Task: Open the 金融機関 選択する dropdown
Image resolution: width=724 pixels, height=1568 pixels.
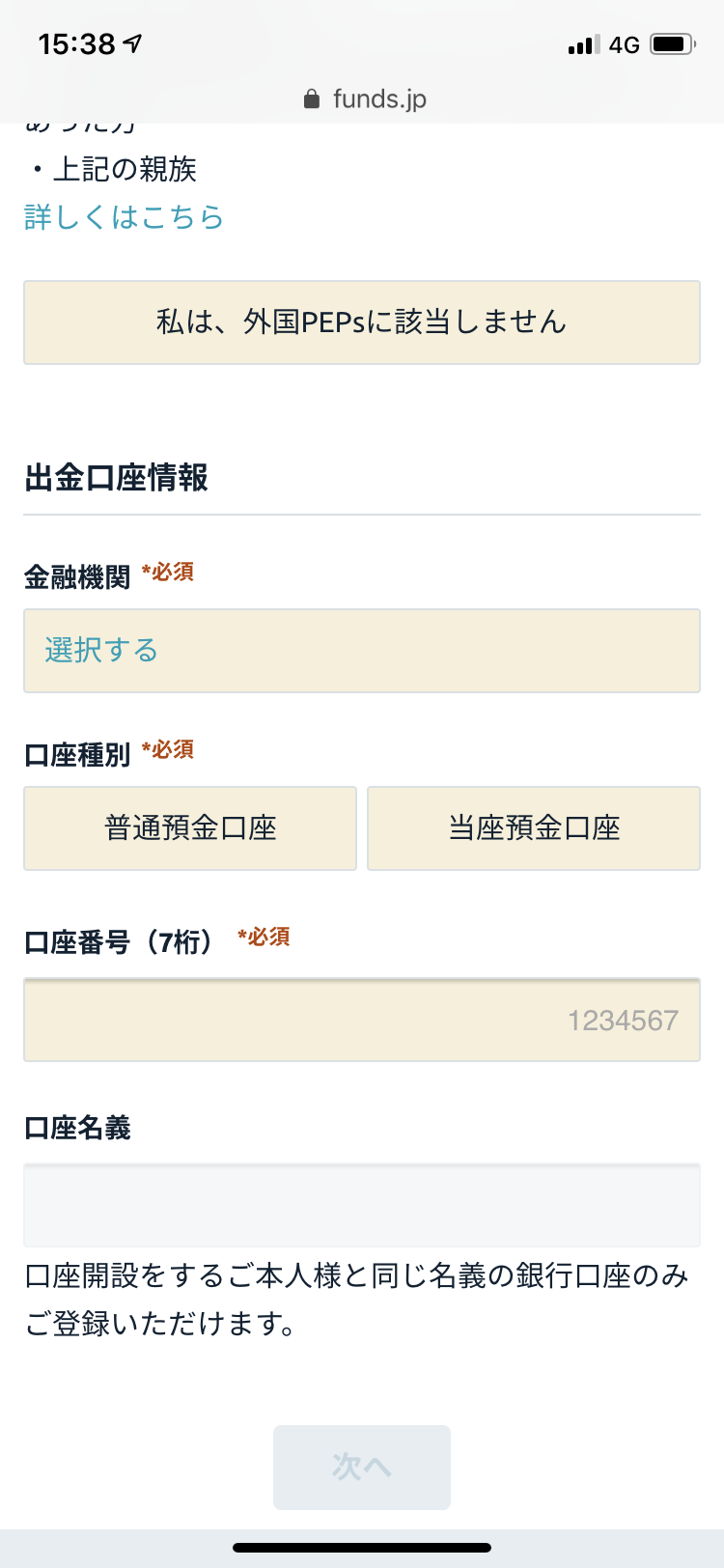Action: coord(362,651)
